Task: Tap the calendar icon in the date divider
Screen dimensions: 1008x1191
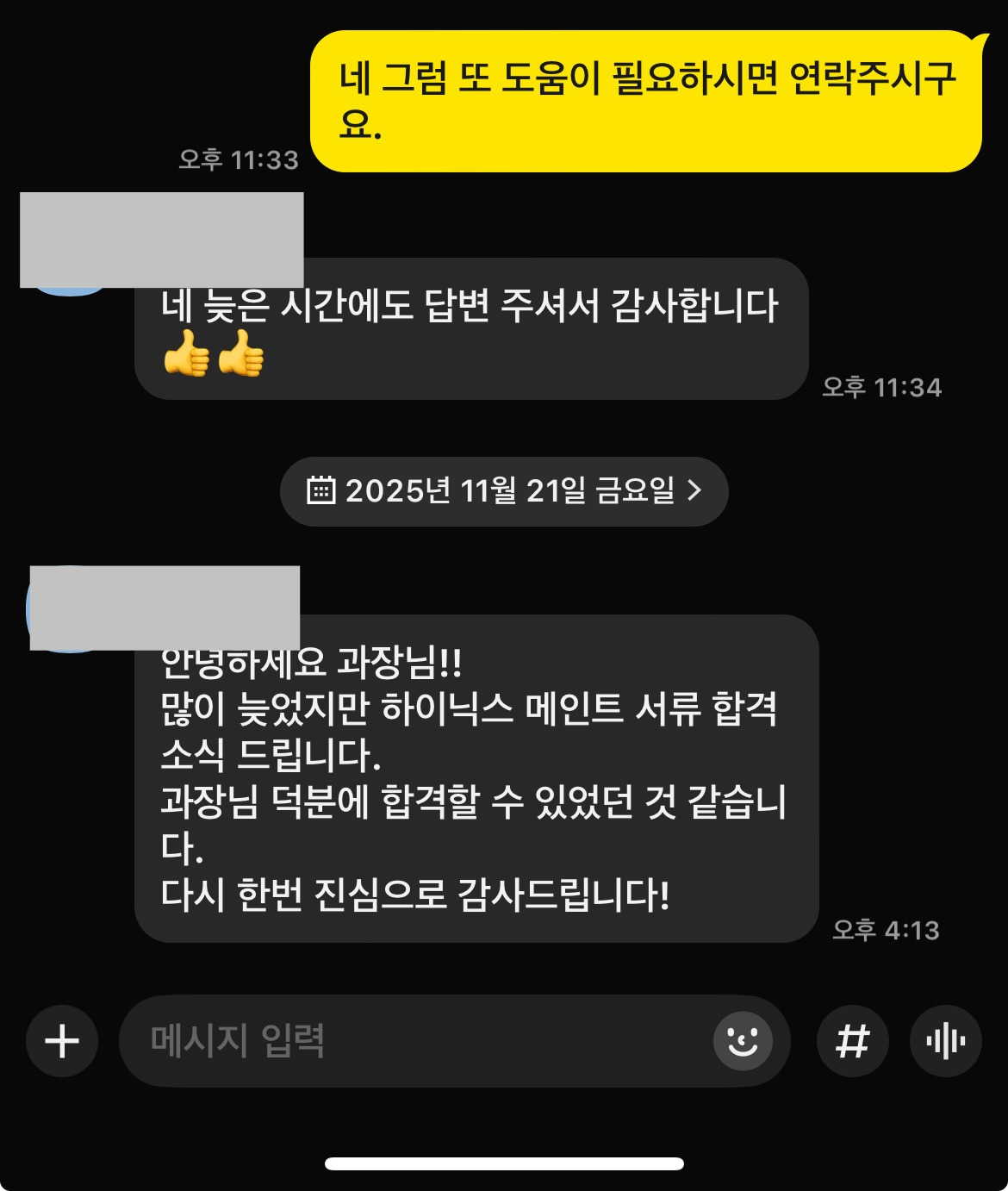Action: click(x=322, y=491)
